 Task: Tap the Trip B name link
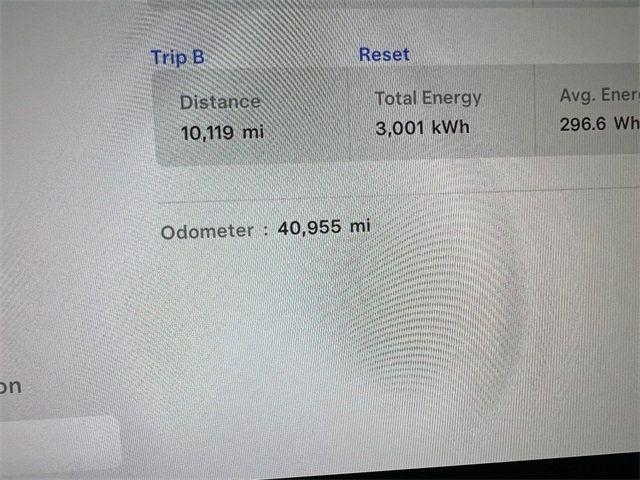178,57
